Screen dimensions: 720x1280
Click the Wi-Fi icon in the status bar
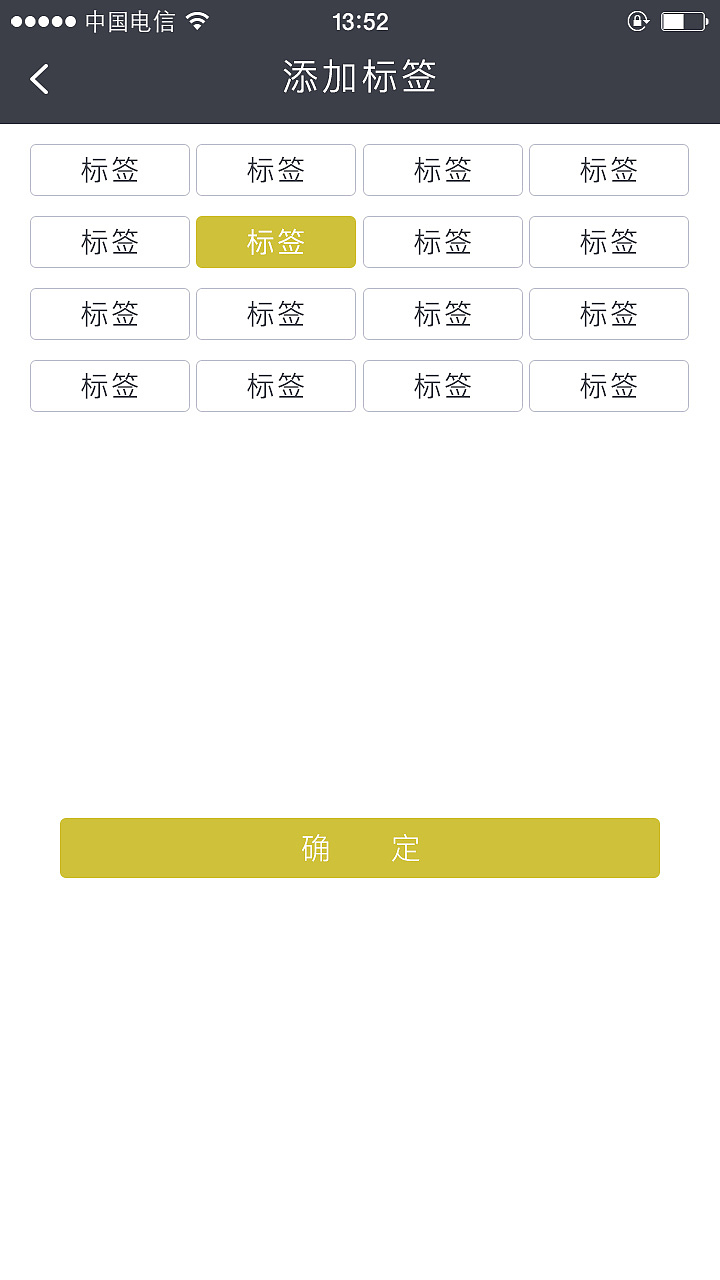point(198,20)
